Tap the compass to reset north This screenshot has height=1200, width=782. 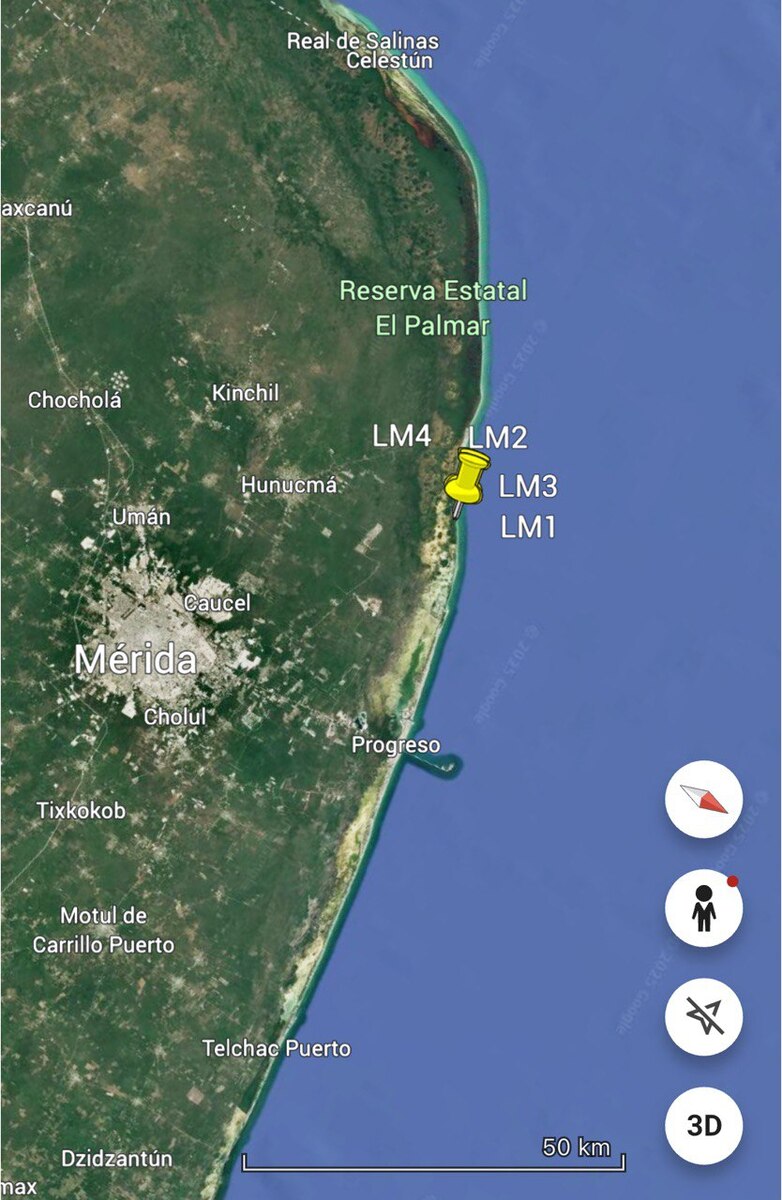click(704, 799)
